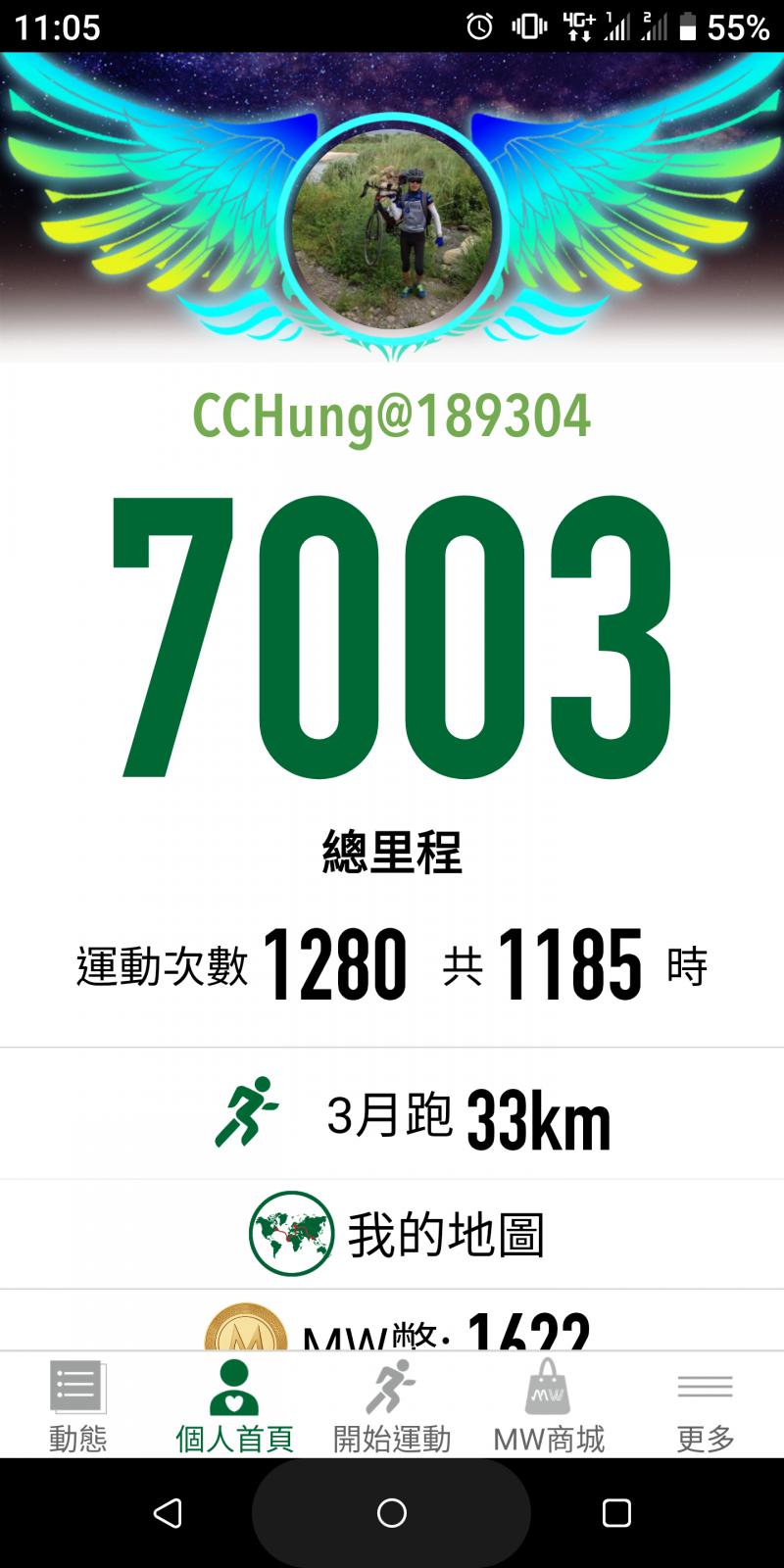The image size is (784, 1568).
Task: Open the 3月跑 33km monthly running row
Action: pyautogui.click(x=392, y=1114)
